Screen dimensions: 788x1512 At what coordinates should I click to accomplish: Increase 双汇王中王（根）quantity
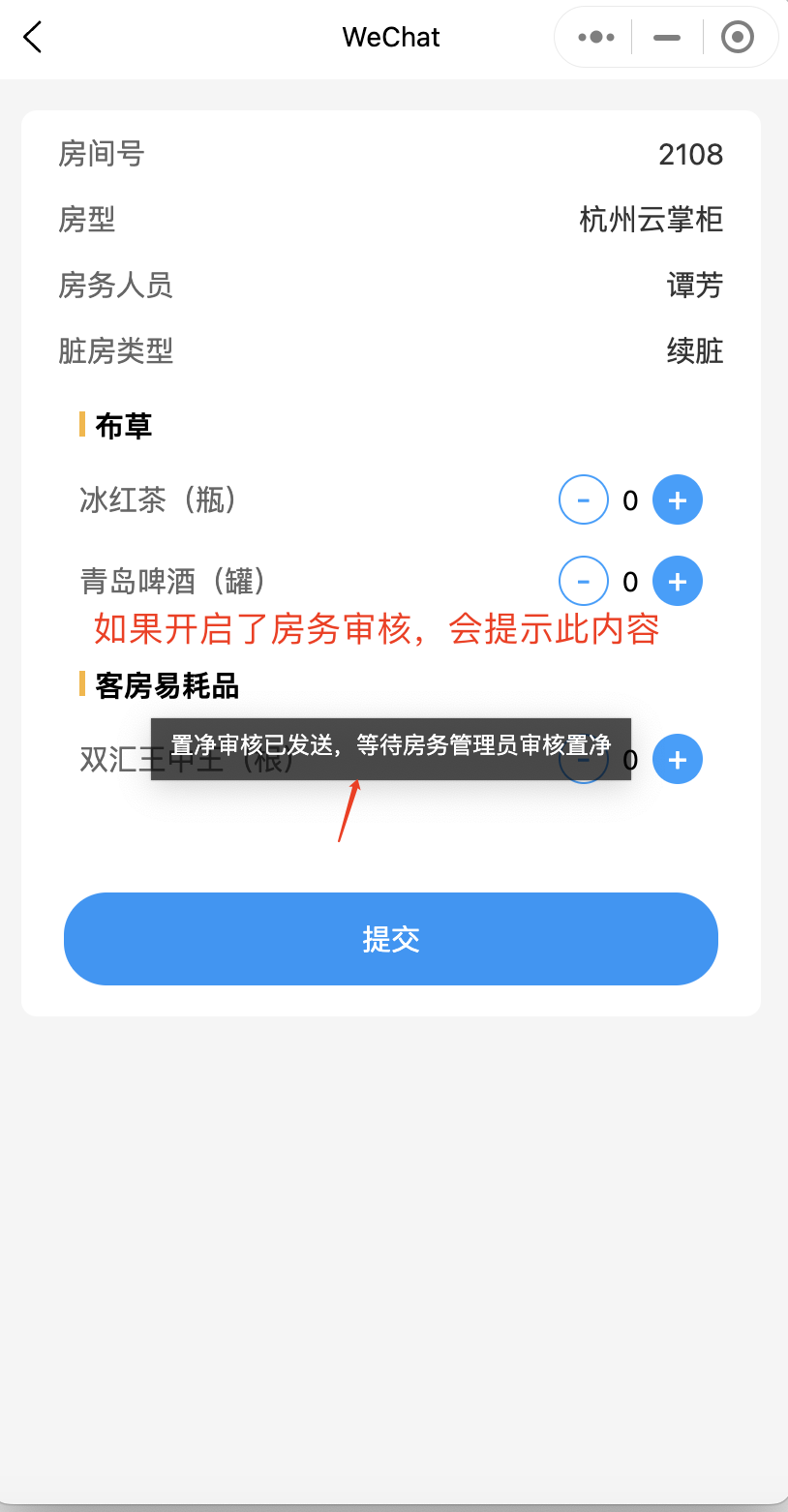678,760
